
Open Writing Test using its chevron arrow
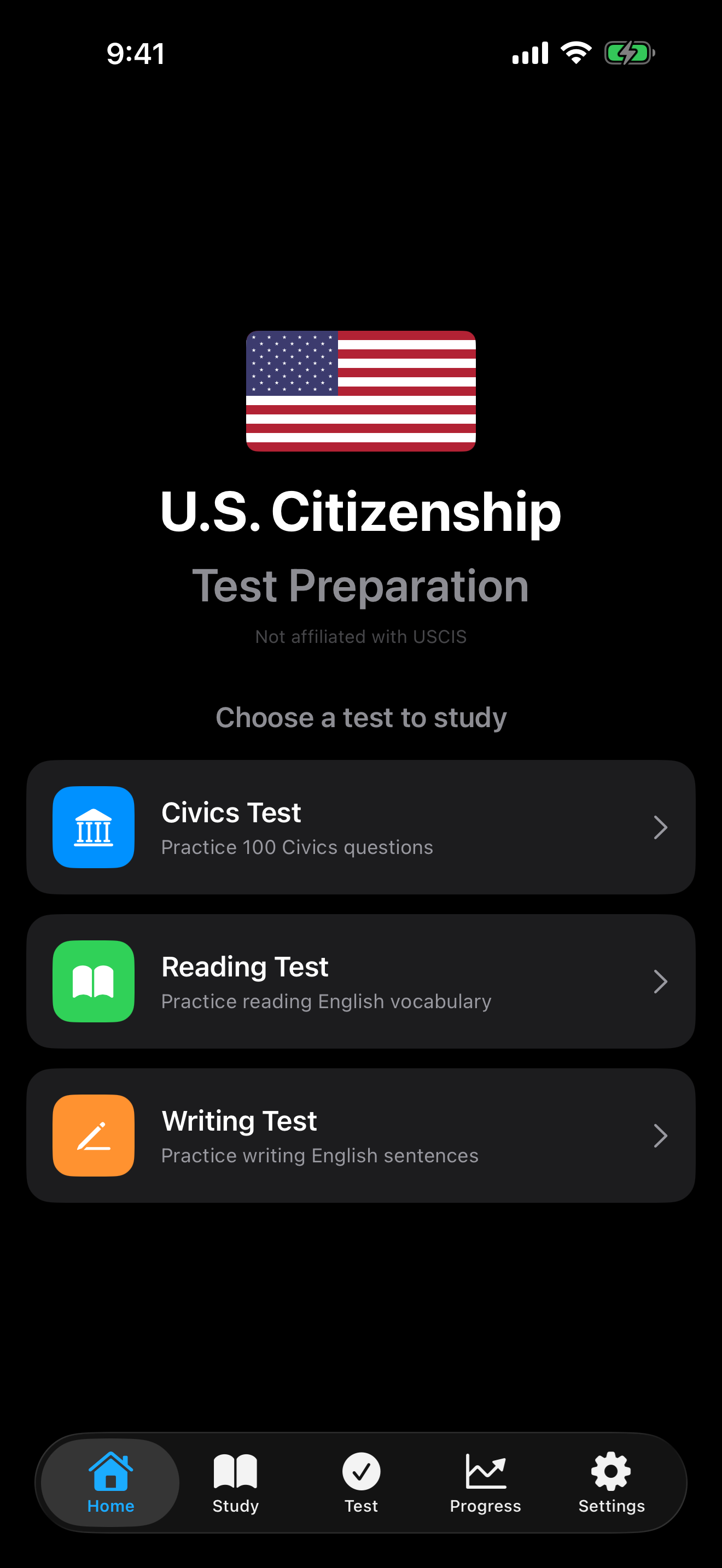tap(661, 1135)
